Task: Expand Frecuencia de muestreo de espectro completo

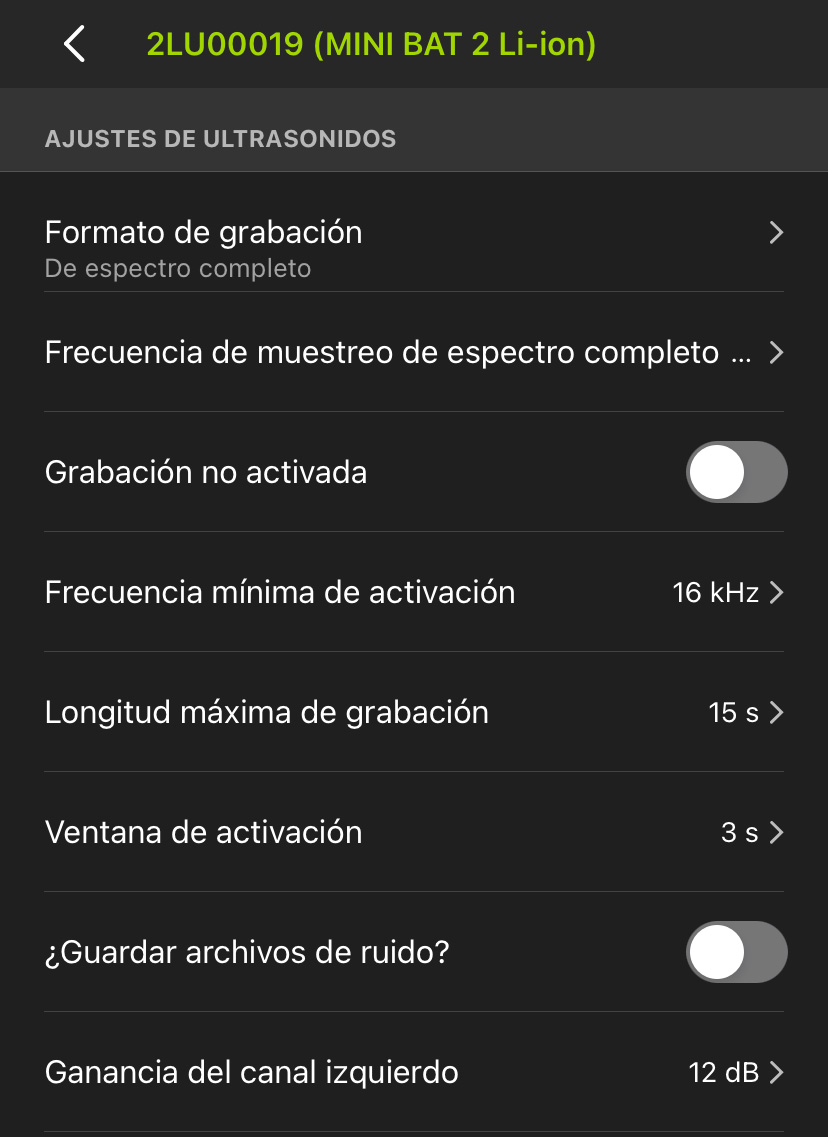Action: [776, 352]
